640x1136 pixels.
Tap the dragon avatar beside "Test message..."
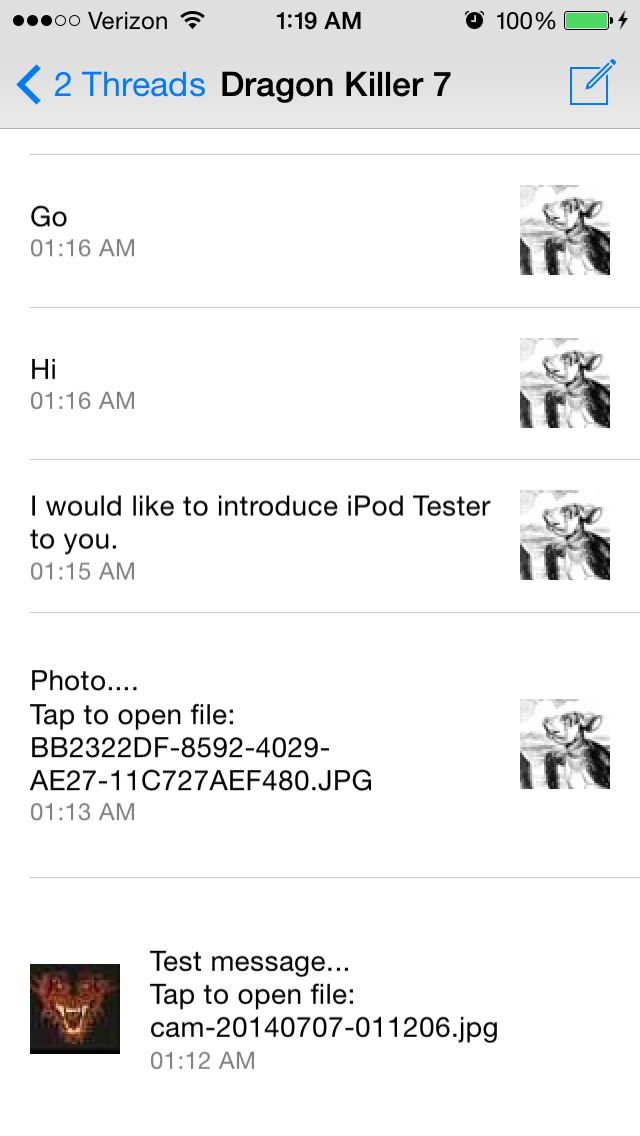(75, 1008)
